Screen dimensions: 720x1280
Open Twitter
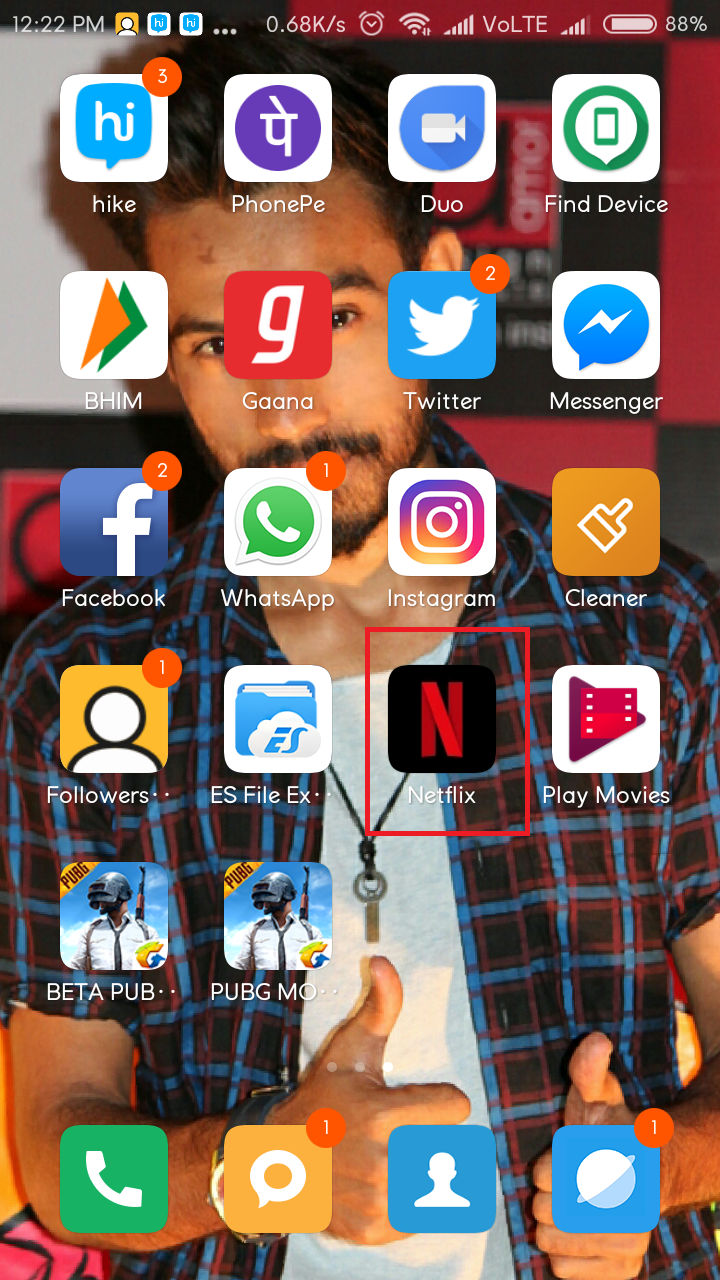[x=442, y=325]
